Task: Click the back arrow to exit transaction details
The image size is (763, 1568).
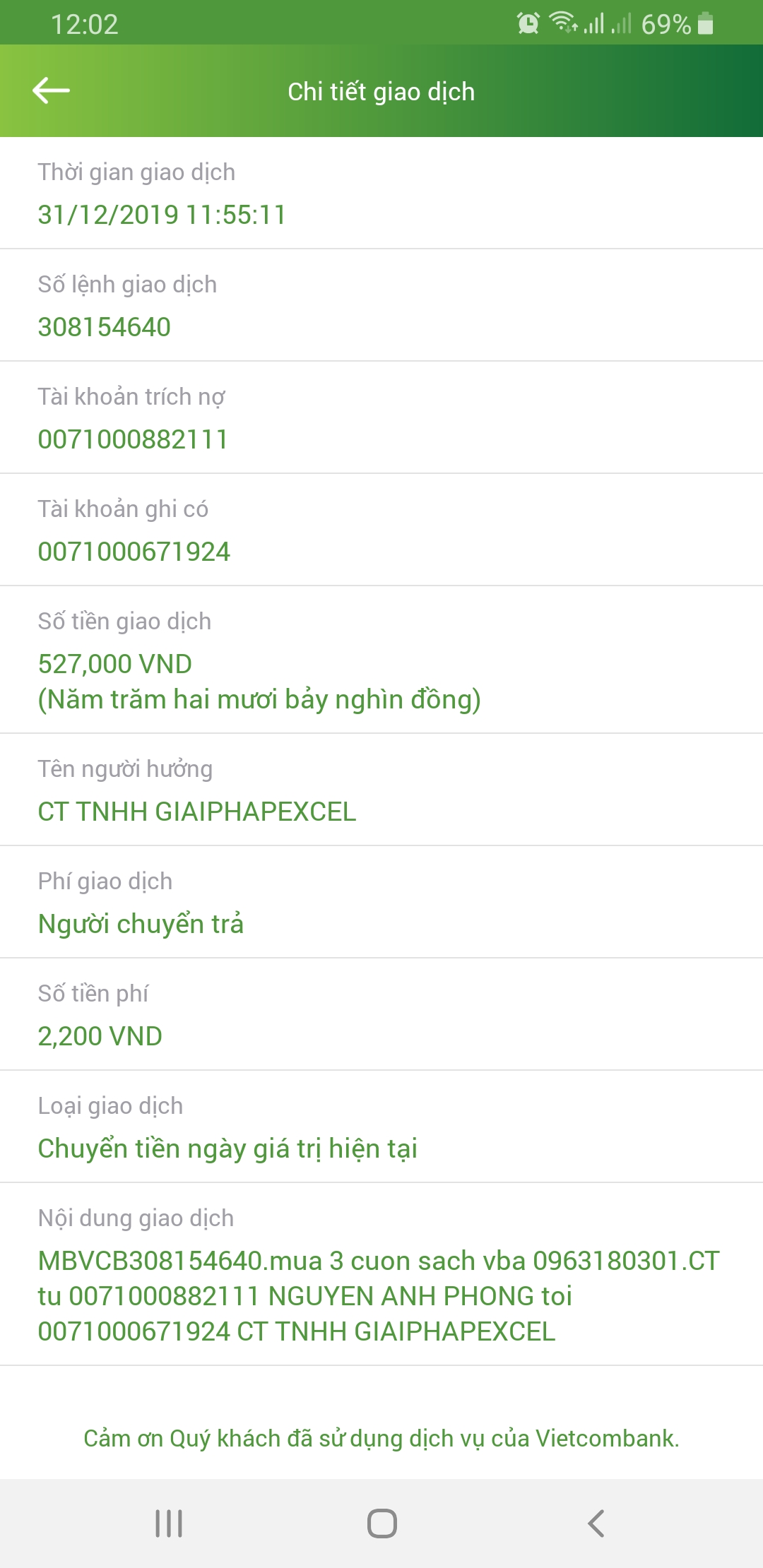Action: click(x=49, y=90)
